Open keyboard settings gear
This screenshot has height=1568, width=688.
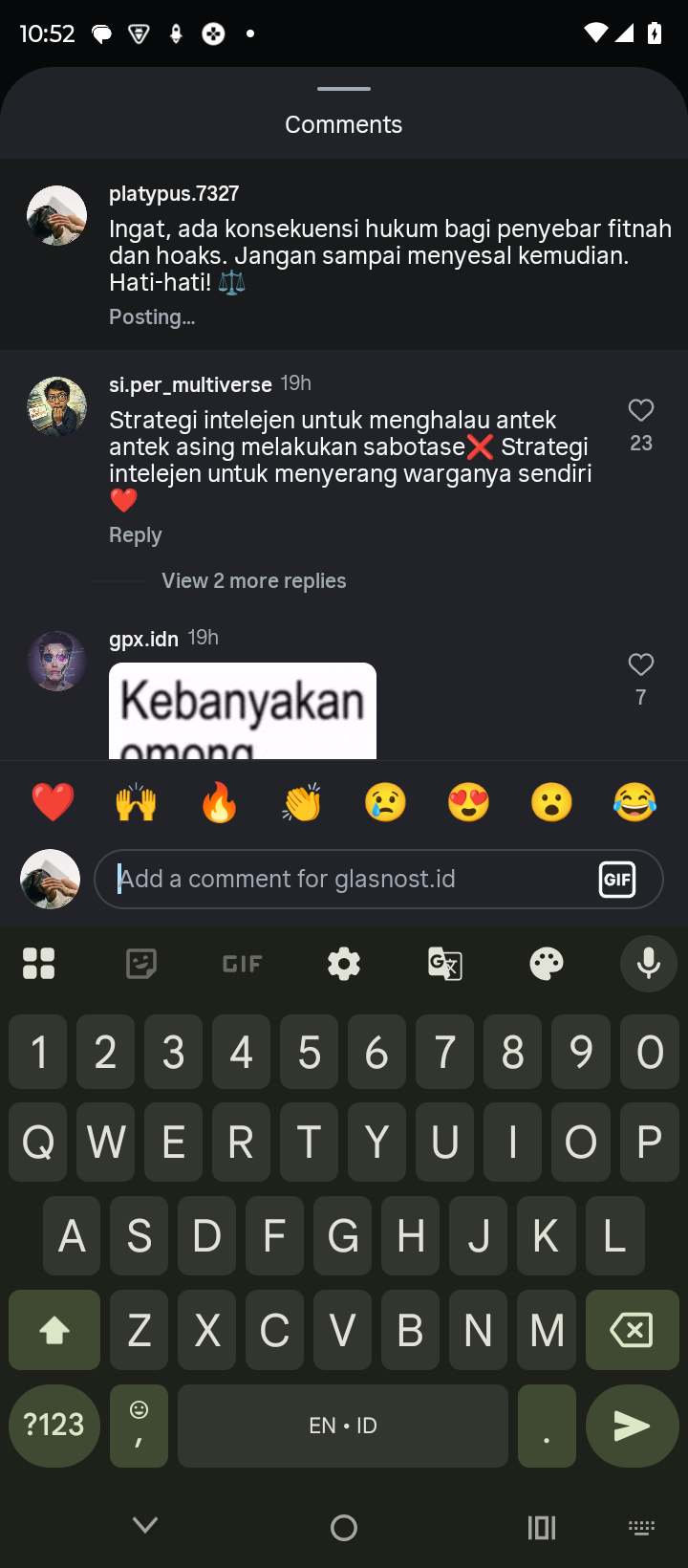tap(344, 964)
